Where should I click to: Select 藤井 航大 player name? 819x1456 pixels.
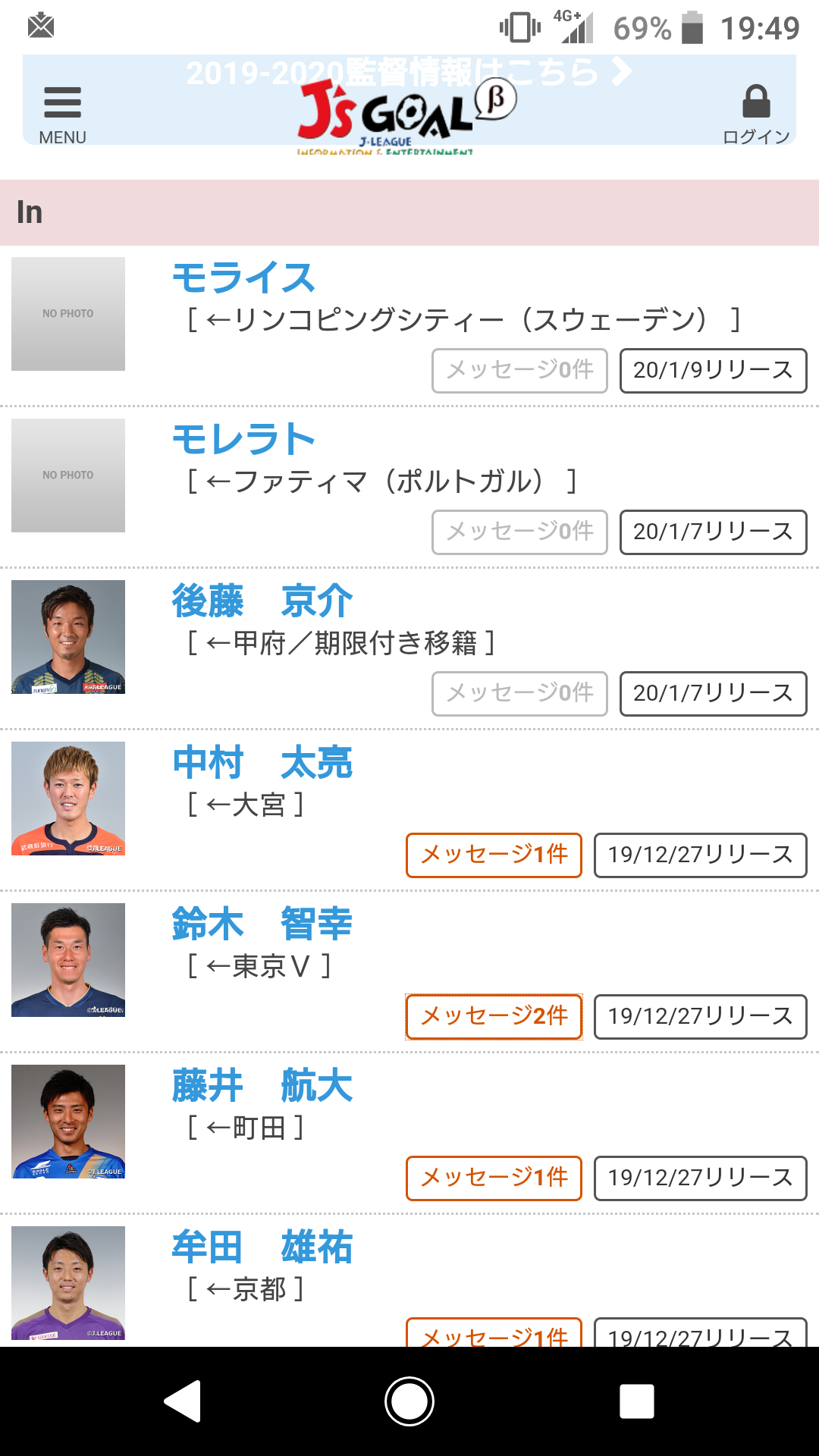point(262,1085)
